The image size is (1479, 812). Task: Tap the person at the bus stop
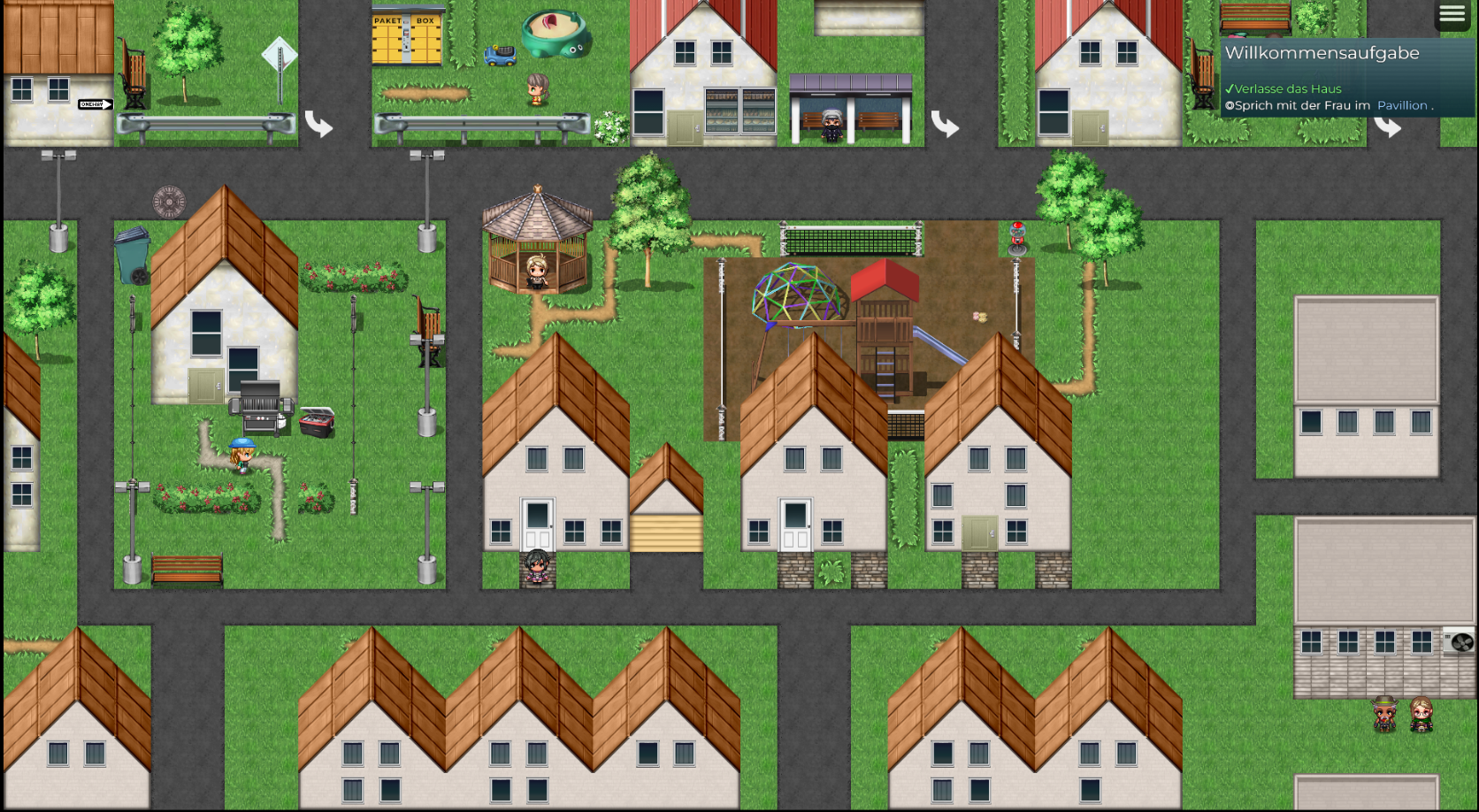coord(831,126)
